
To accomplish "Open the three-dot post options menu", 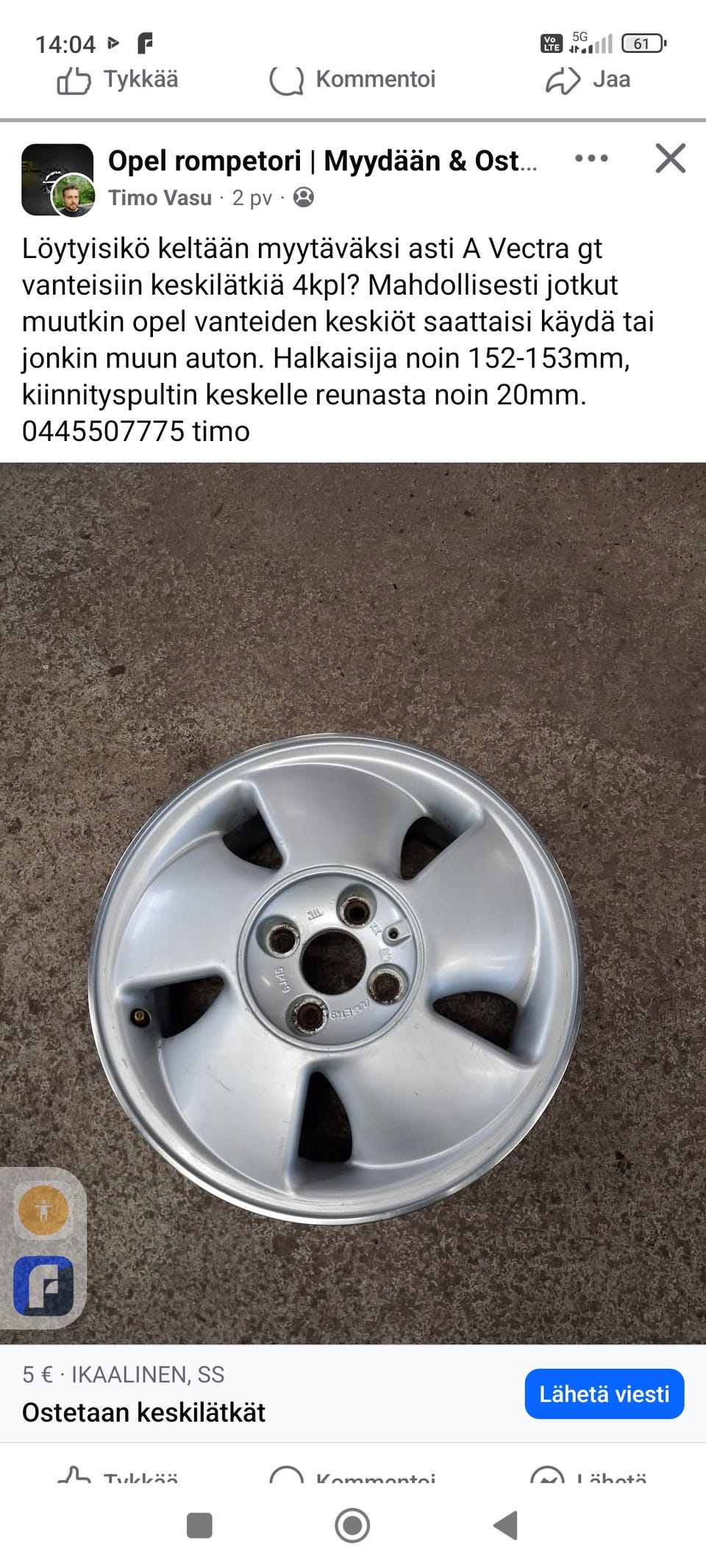I will (x=591, y=159).
